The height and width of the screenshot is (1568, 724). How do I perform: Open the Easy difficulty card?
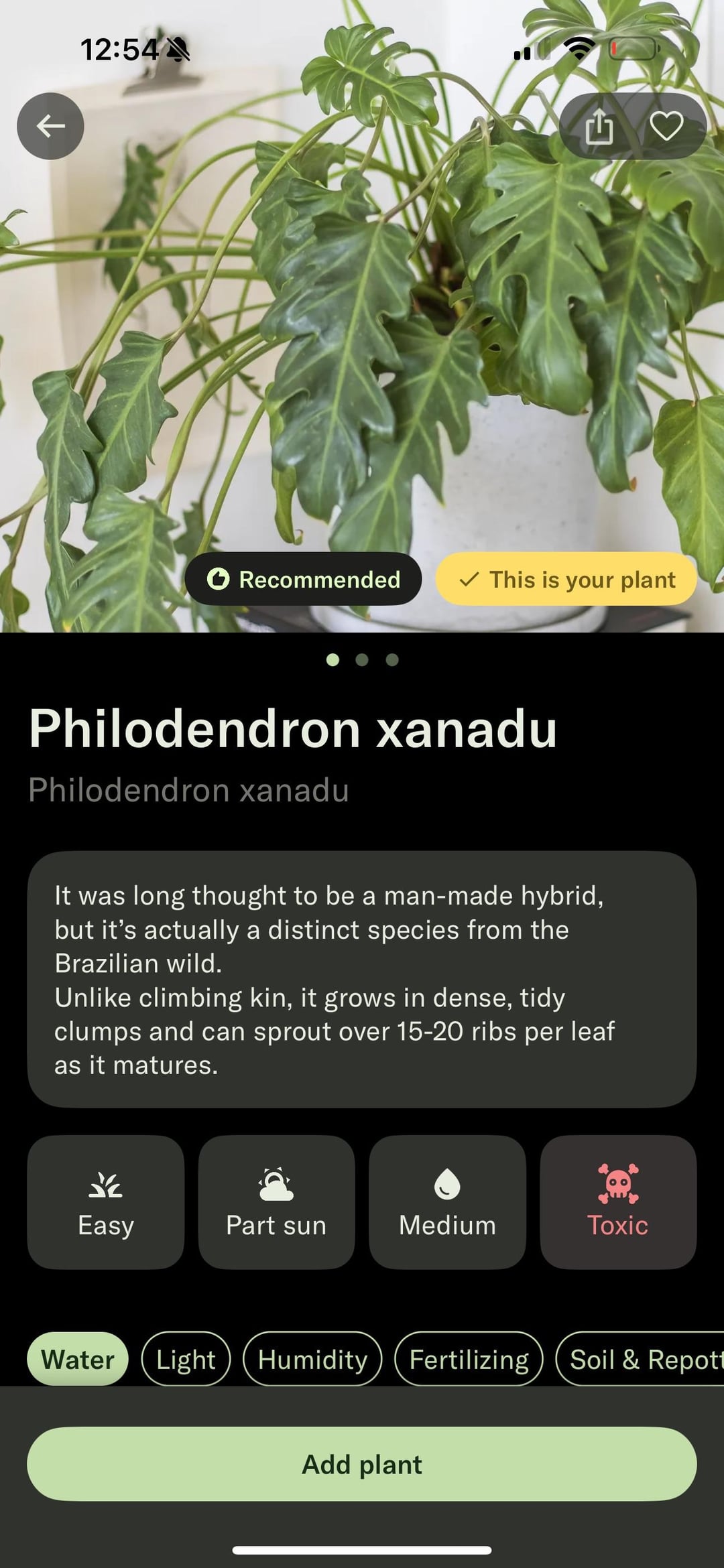(x=106, y=1201)
